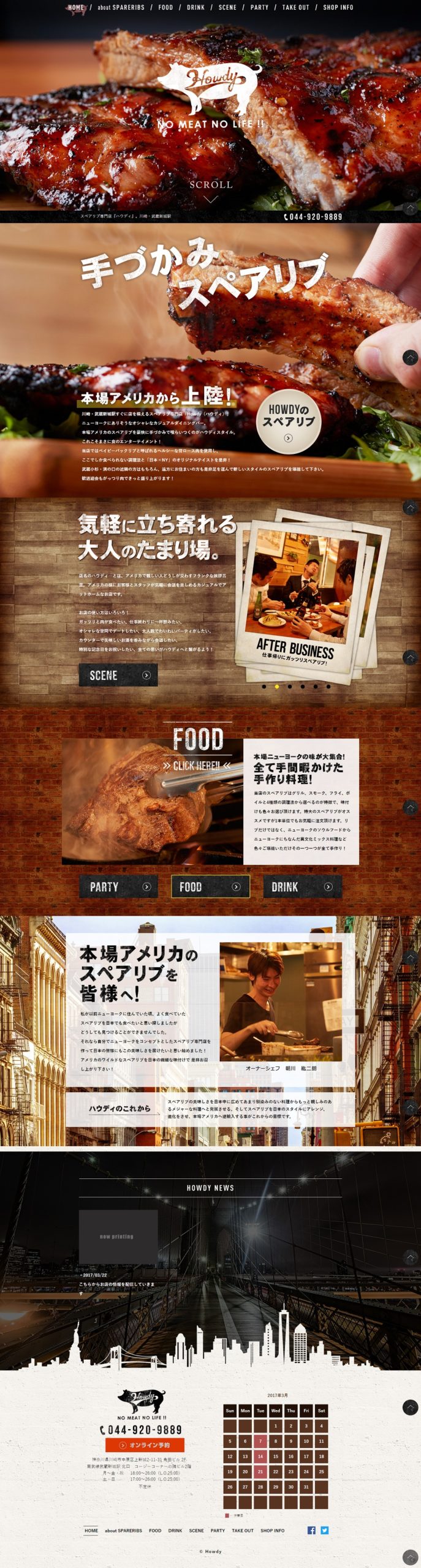Open SHOP INFO in the header menu

338,7
